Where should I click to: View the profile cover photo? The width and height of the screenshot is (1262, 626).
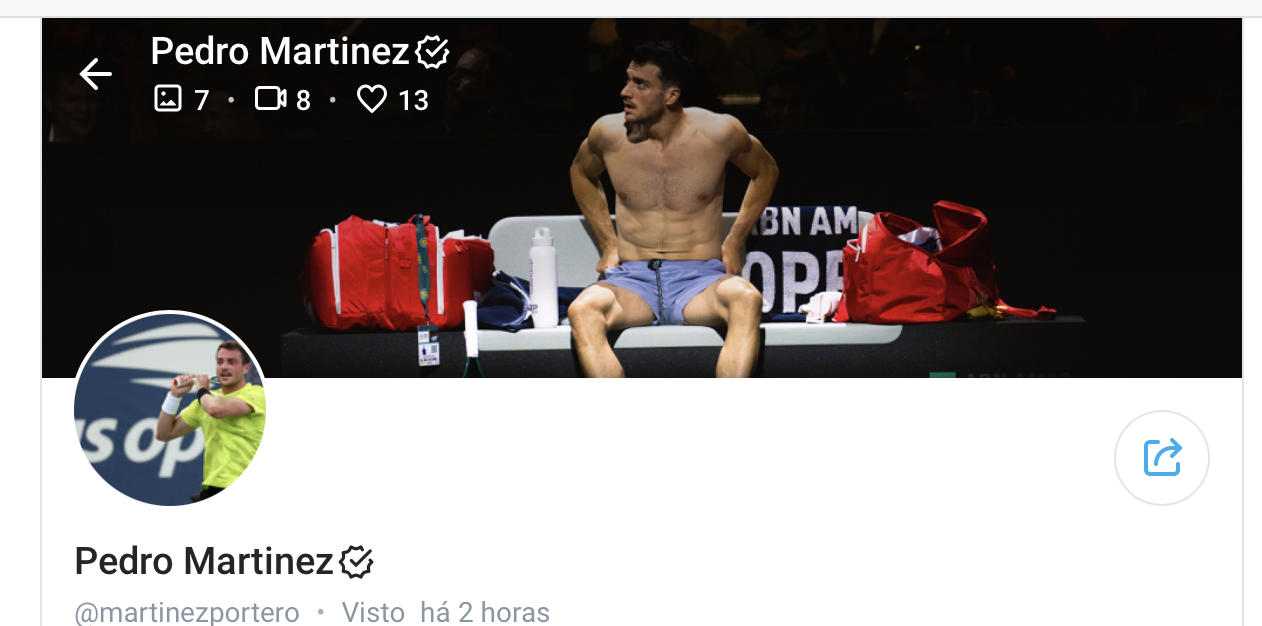click(x=800, y=200)
